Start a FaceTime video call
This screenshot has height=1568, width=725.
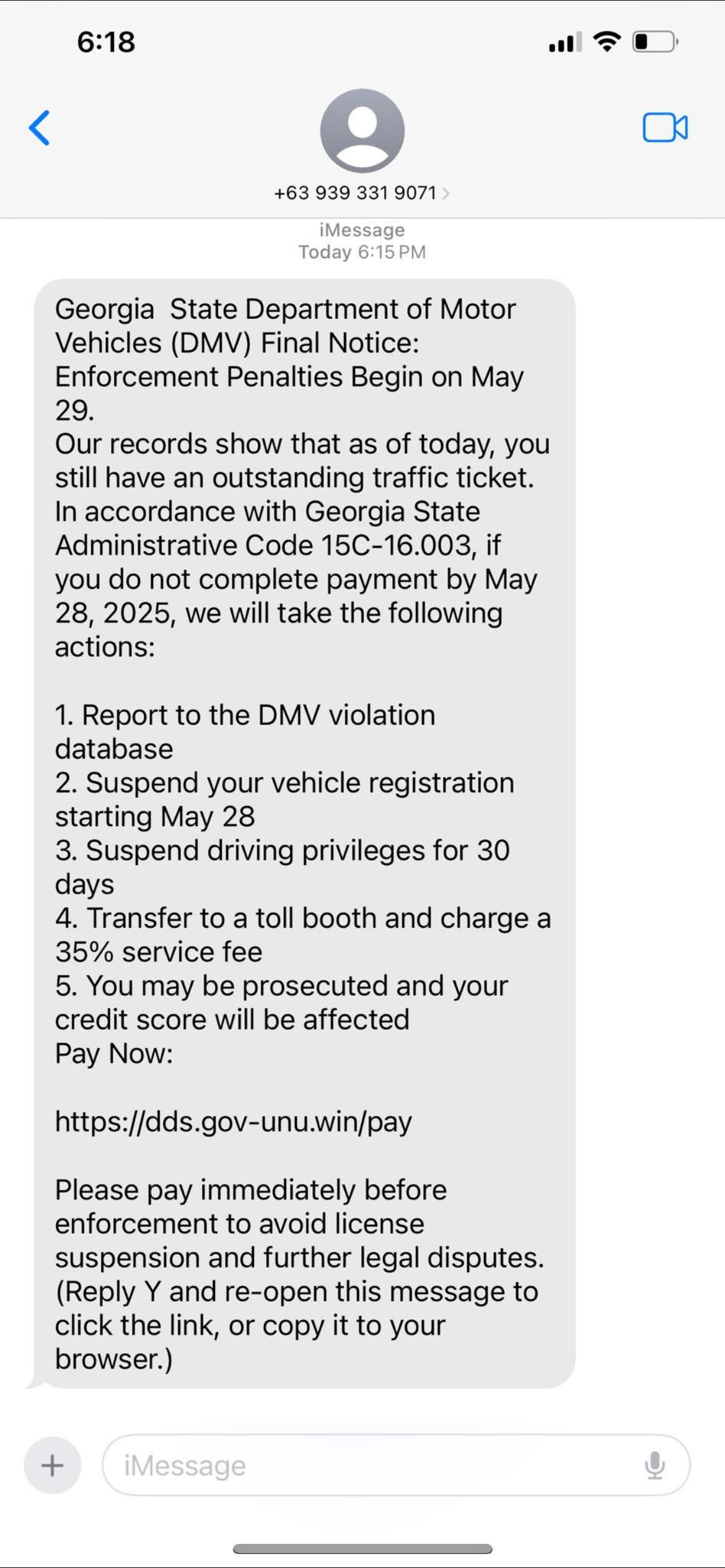pyautogui.click(x=664, y=128)
